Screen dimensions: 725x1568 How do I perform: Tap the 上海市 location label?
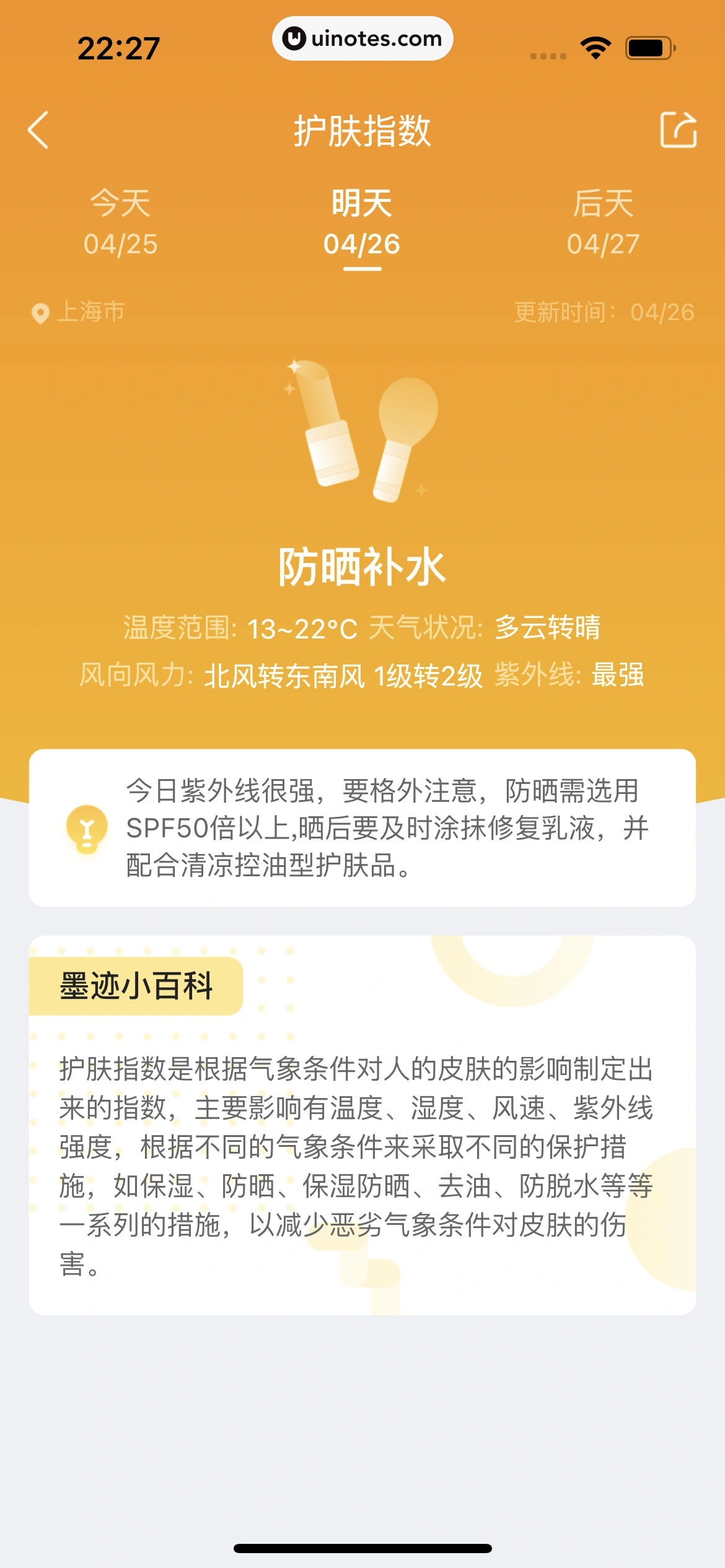click(x=90, y=313)
